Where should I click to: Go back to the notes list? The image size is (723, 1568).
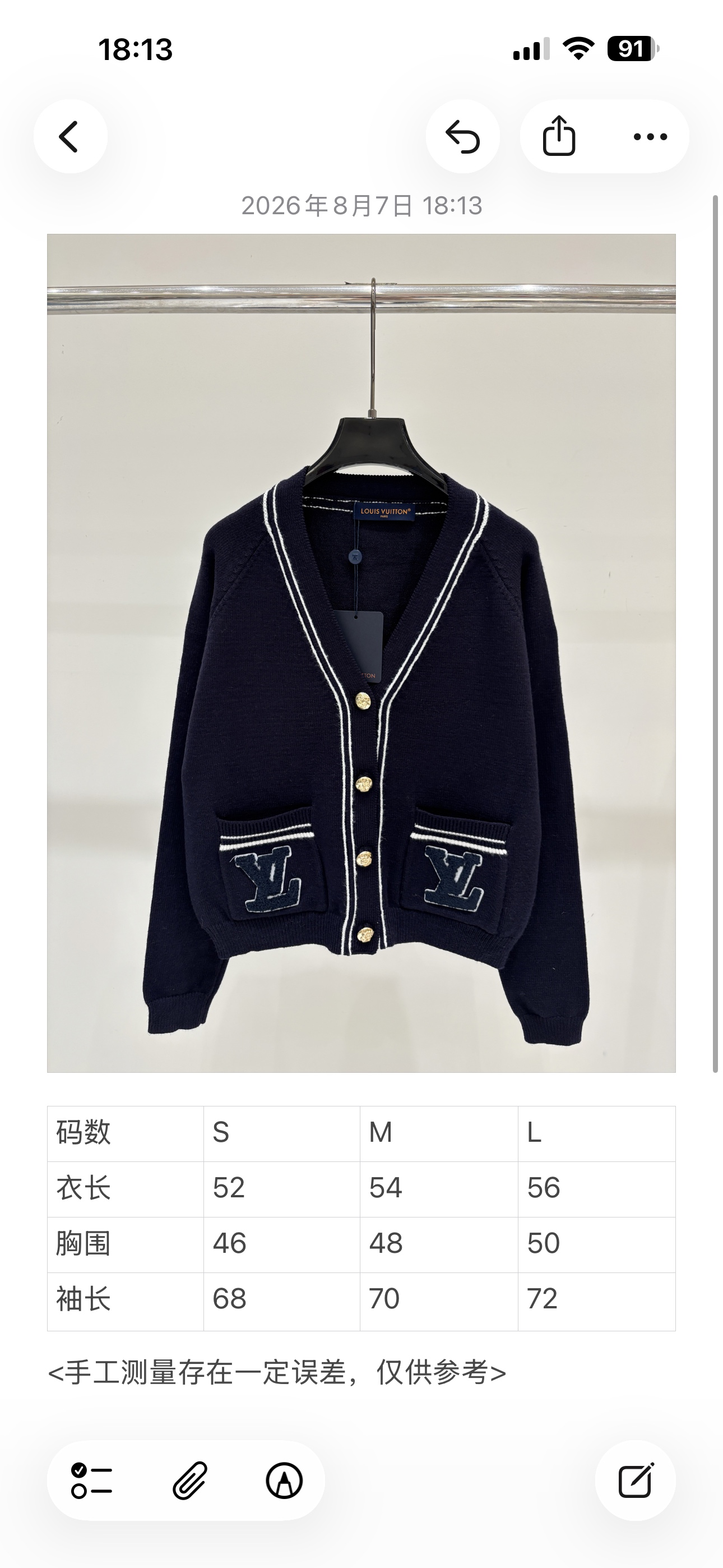(x=71, y=136)
